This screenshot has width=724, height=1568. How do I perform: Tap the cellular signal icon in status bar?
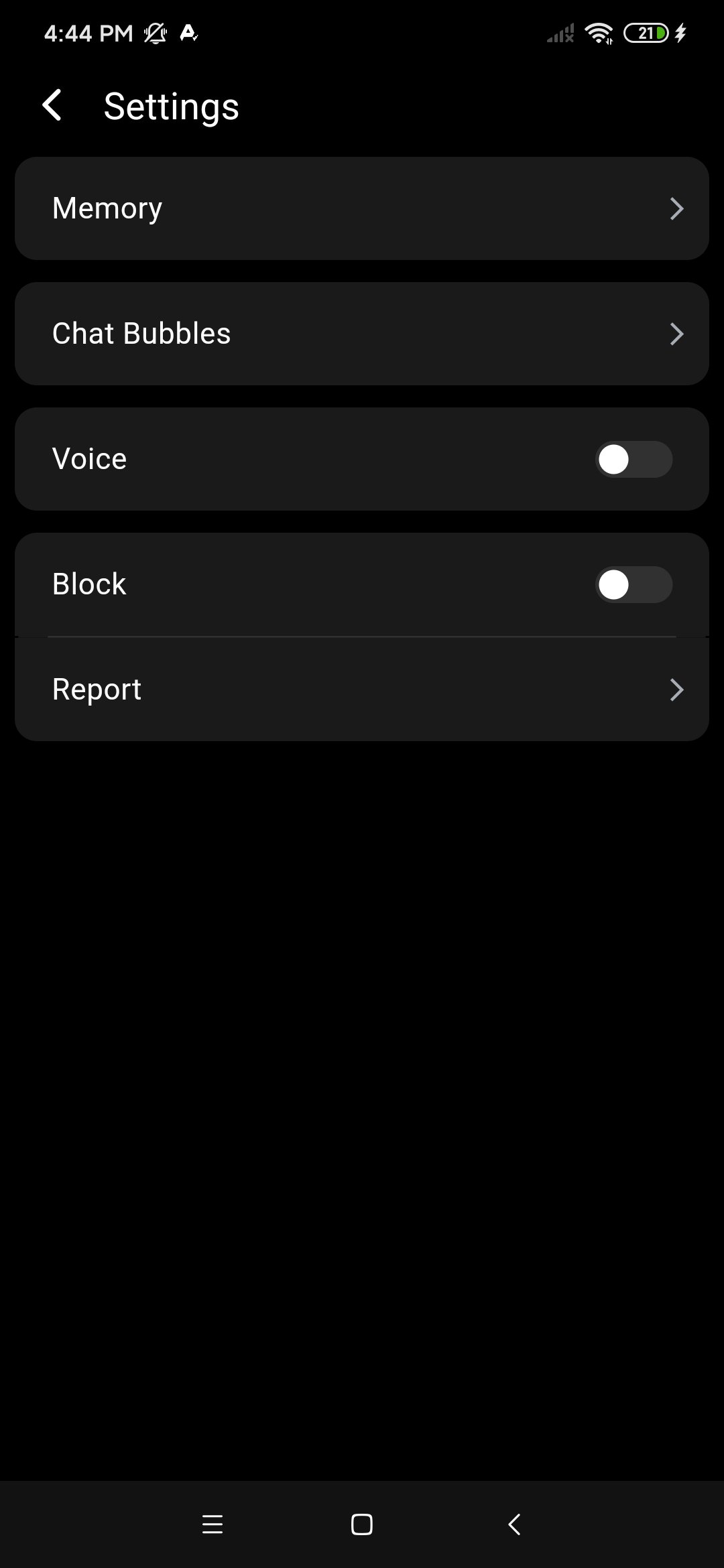pos(560,32)
